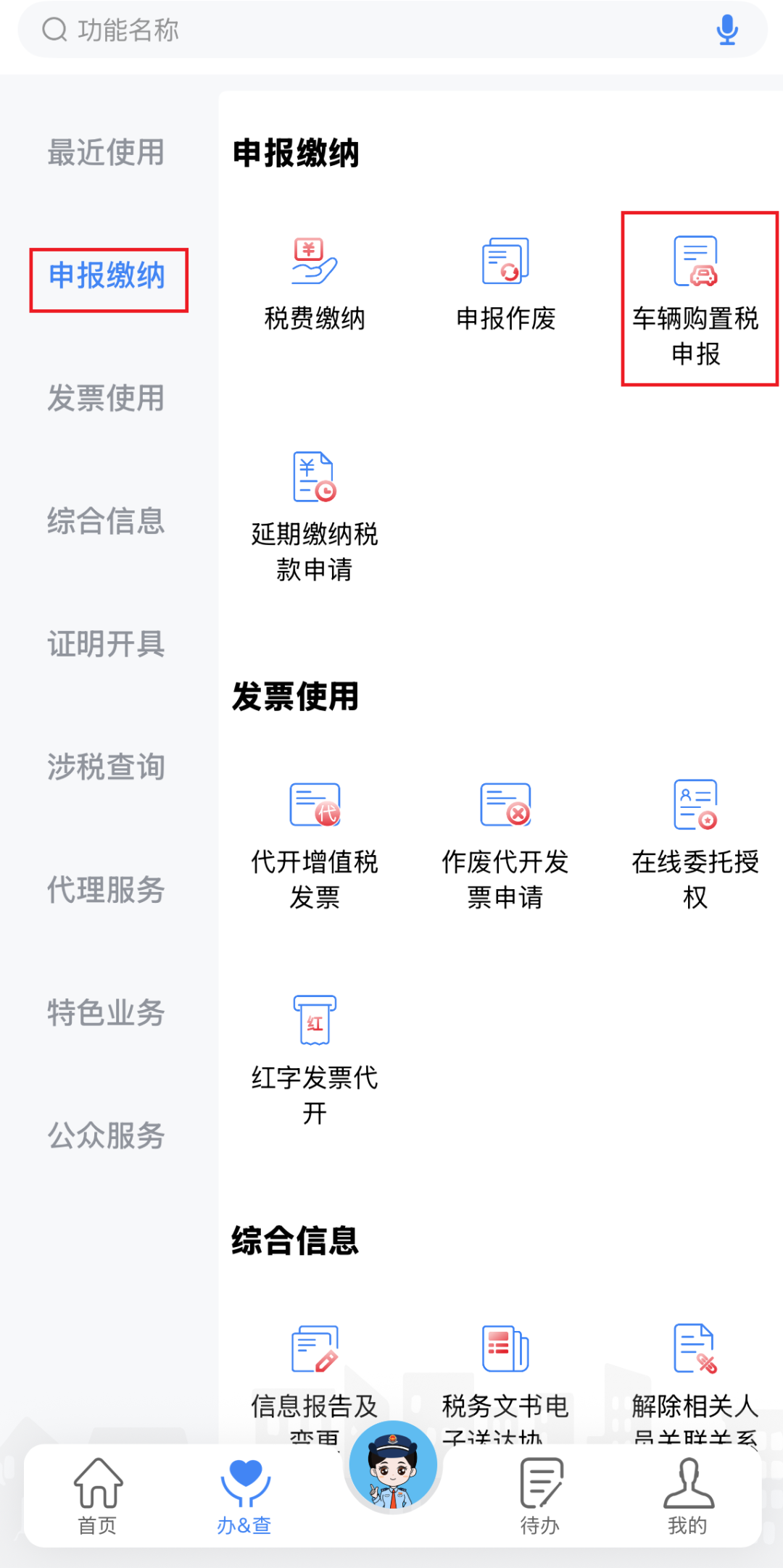
Task: Go to 公众服务 category
Action: 106,1135
